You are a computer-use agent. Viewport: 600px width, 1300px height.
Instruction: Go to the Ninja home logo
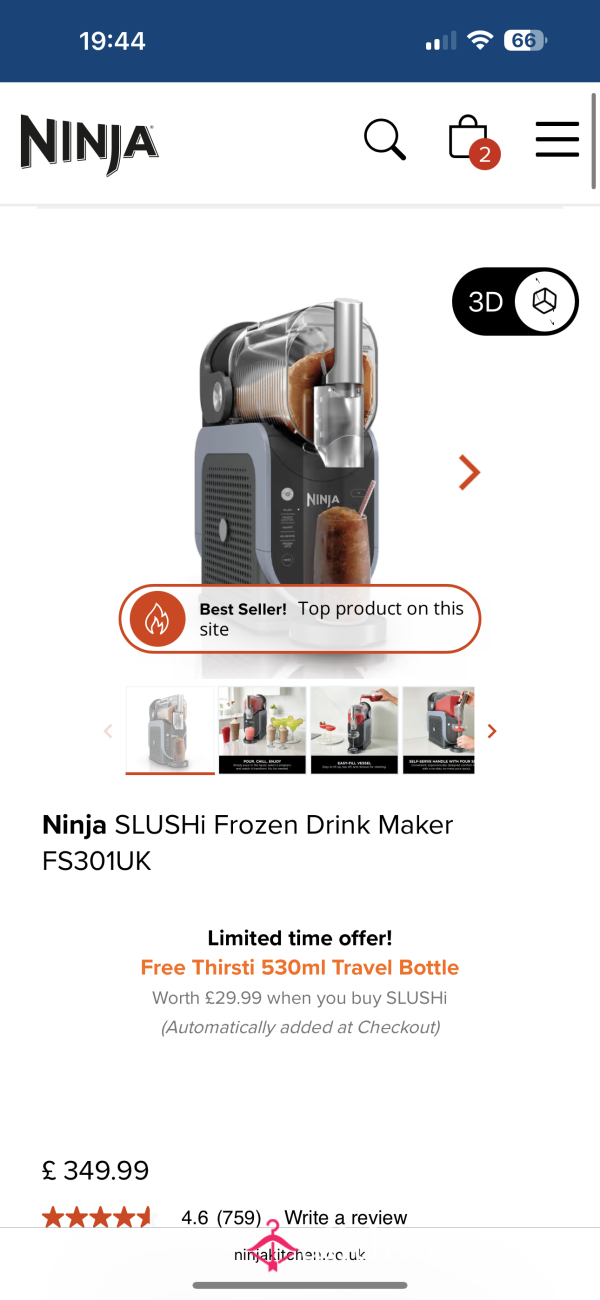[89, 145]
